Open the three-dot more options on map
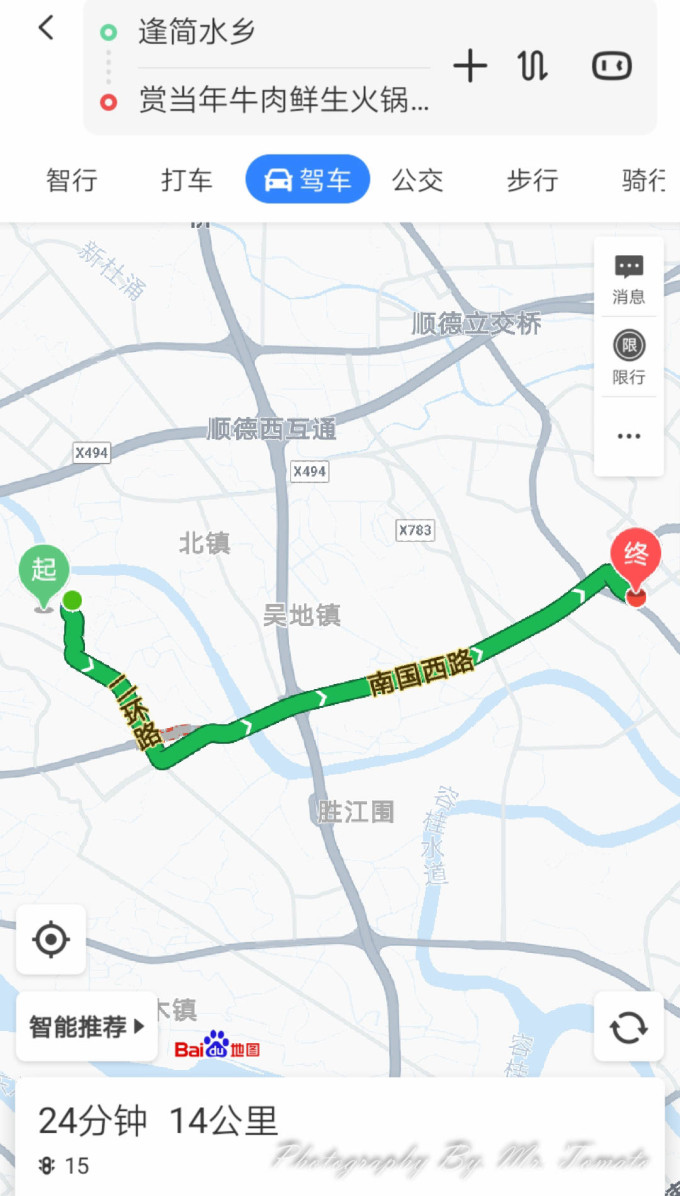Image resolution: width=680 pixels, height=1196 pixels. click(629, 436)
